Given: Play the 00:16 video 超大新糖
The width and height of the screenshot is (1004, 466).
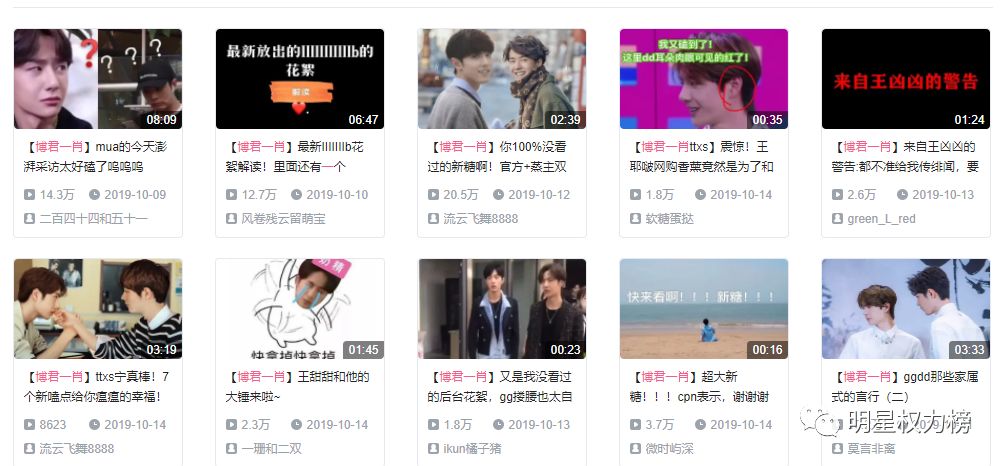Looking at the screenshot, I should [x=704, y=309].
